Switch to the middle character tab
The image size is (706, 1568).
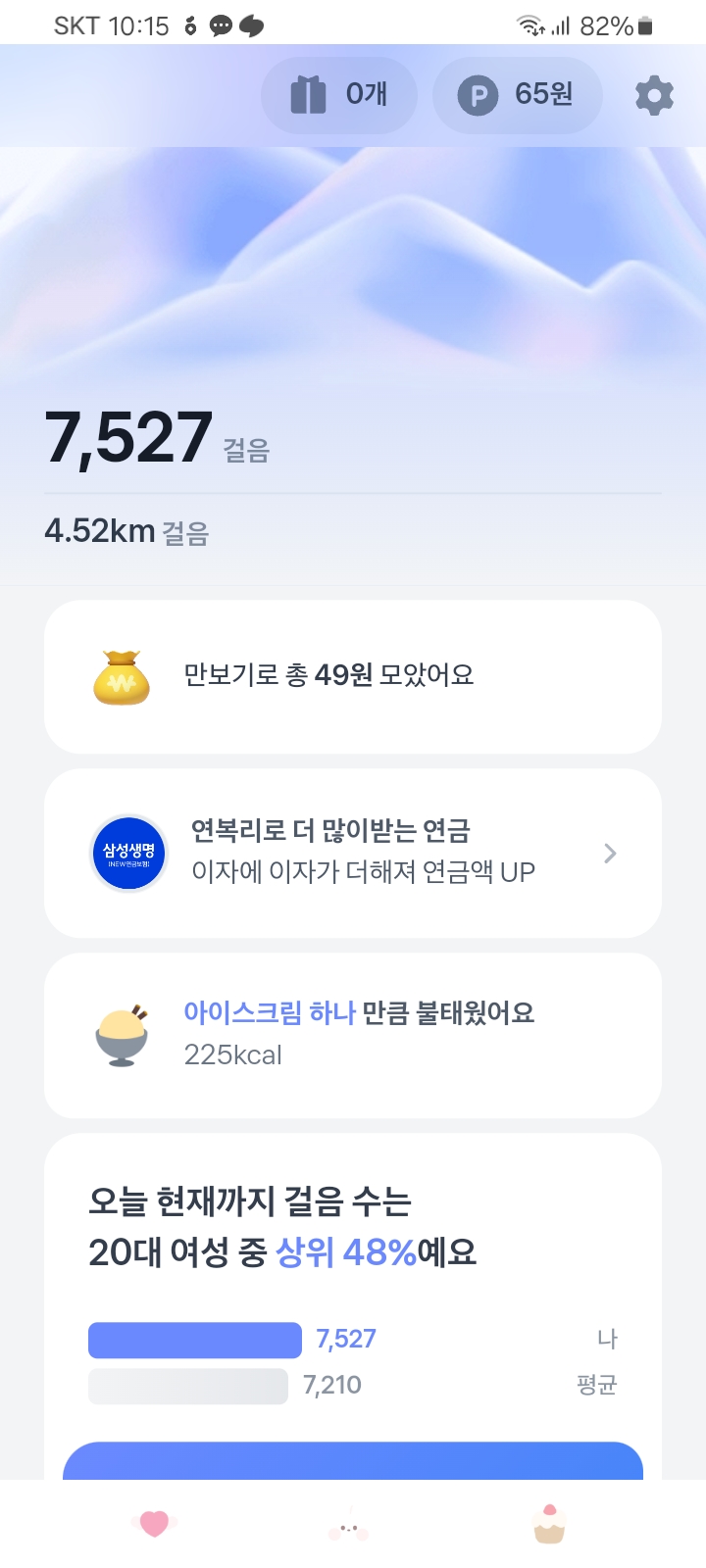pos(348,1526)
